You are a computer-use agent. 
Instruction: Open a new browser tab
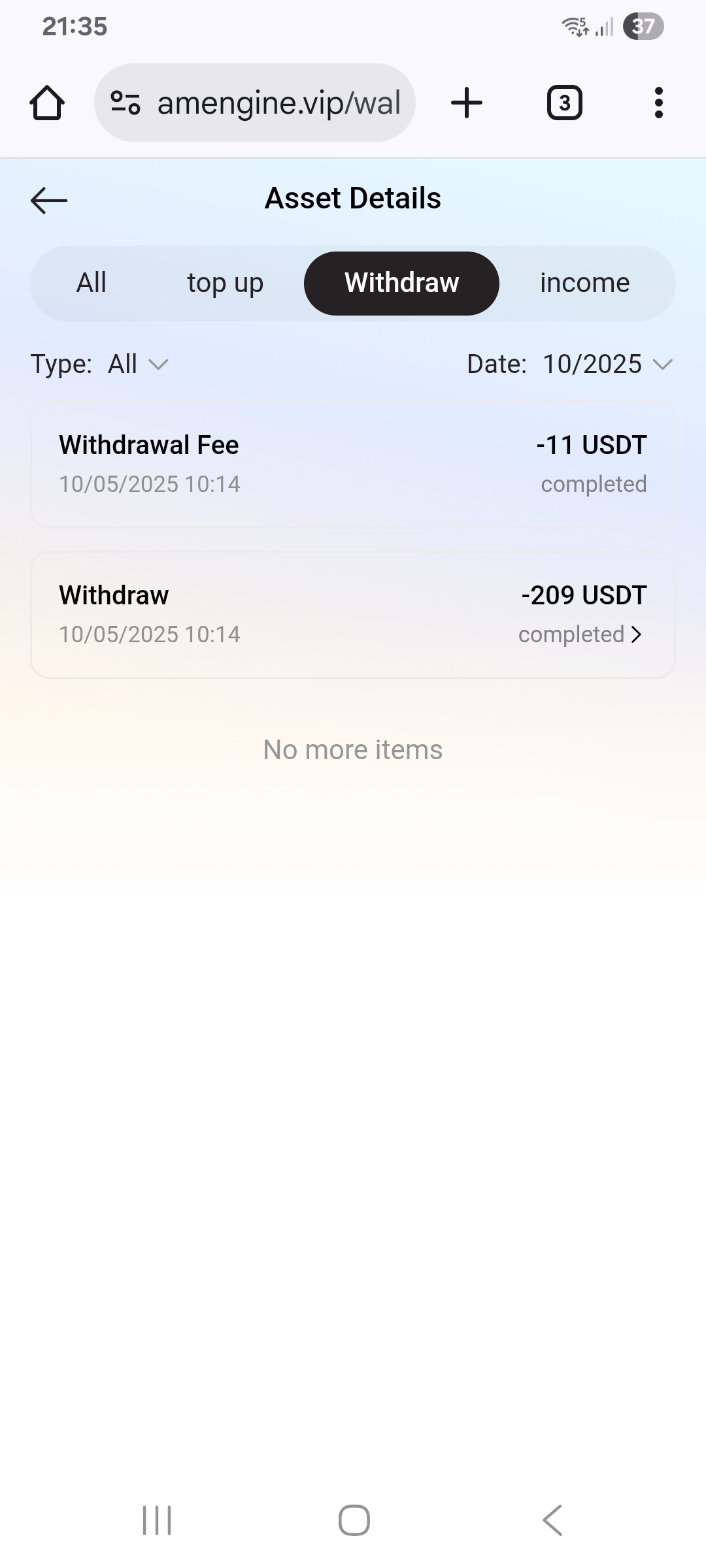467,103
